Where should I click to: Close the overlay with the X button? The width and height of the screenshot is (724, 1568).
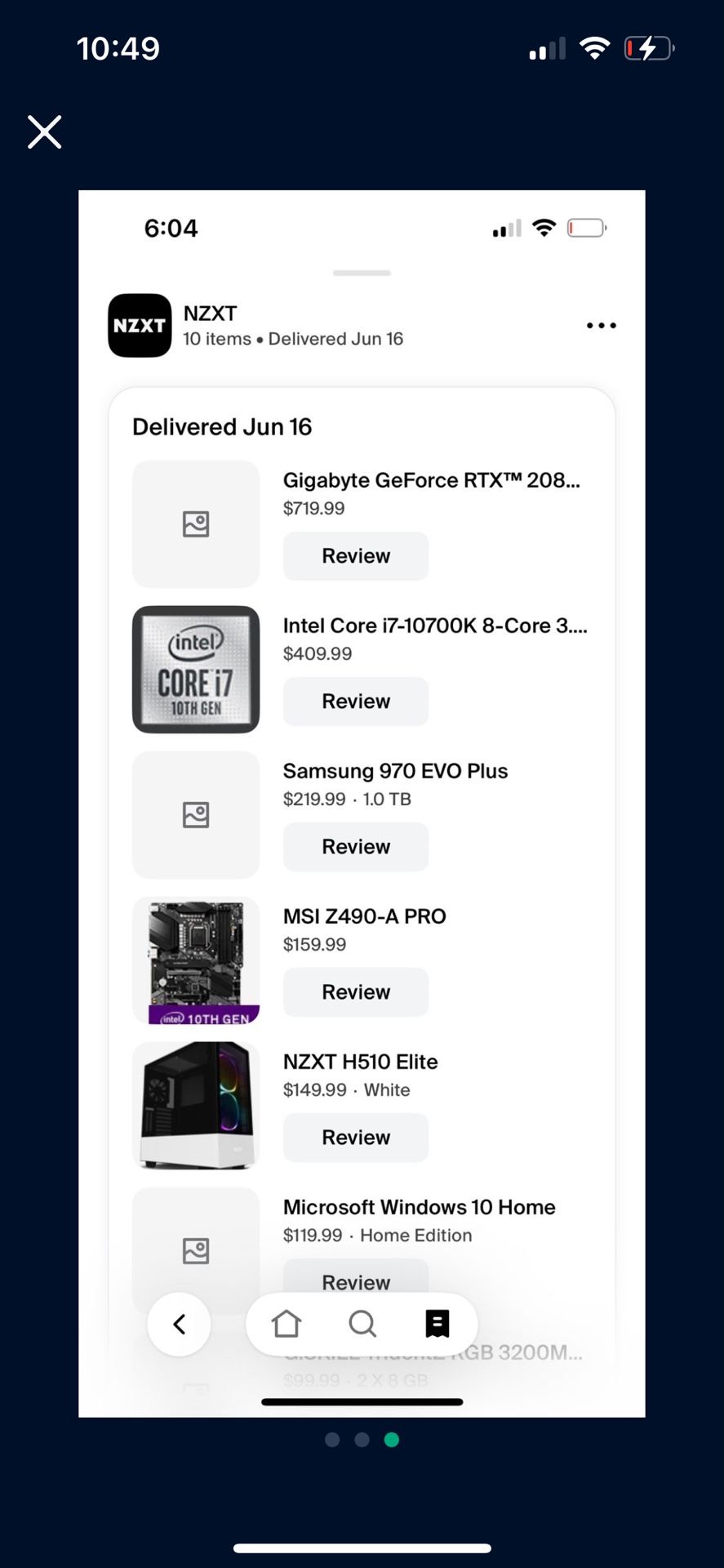44,131
